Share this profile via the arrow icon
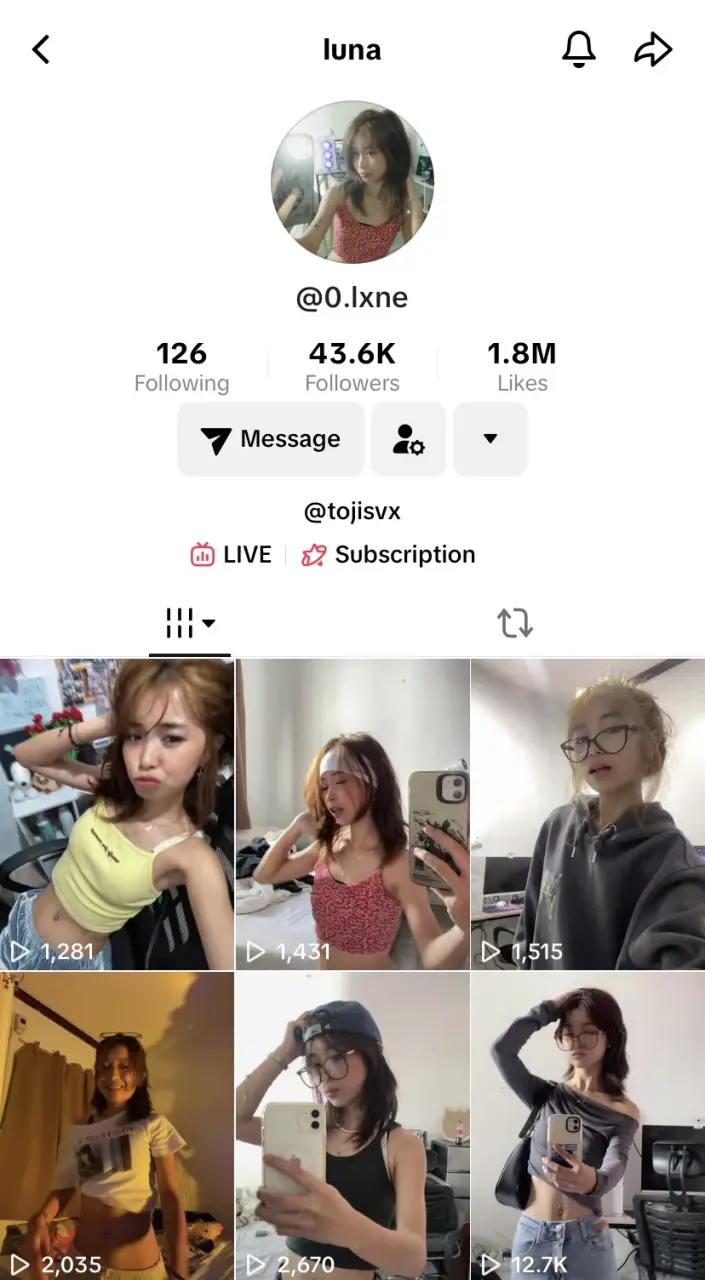Screen dimensions: 705x1280 coord(653,49)
